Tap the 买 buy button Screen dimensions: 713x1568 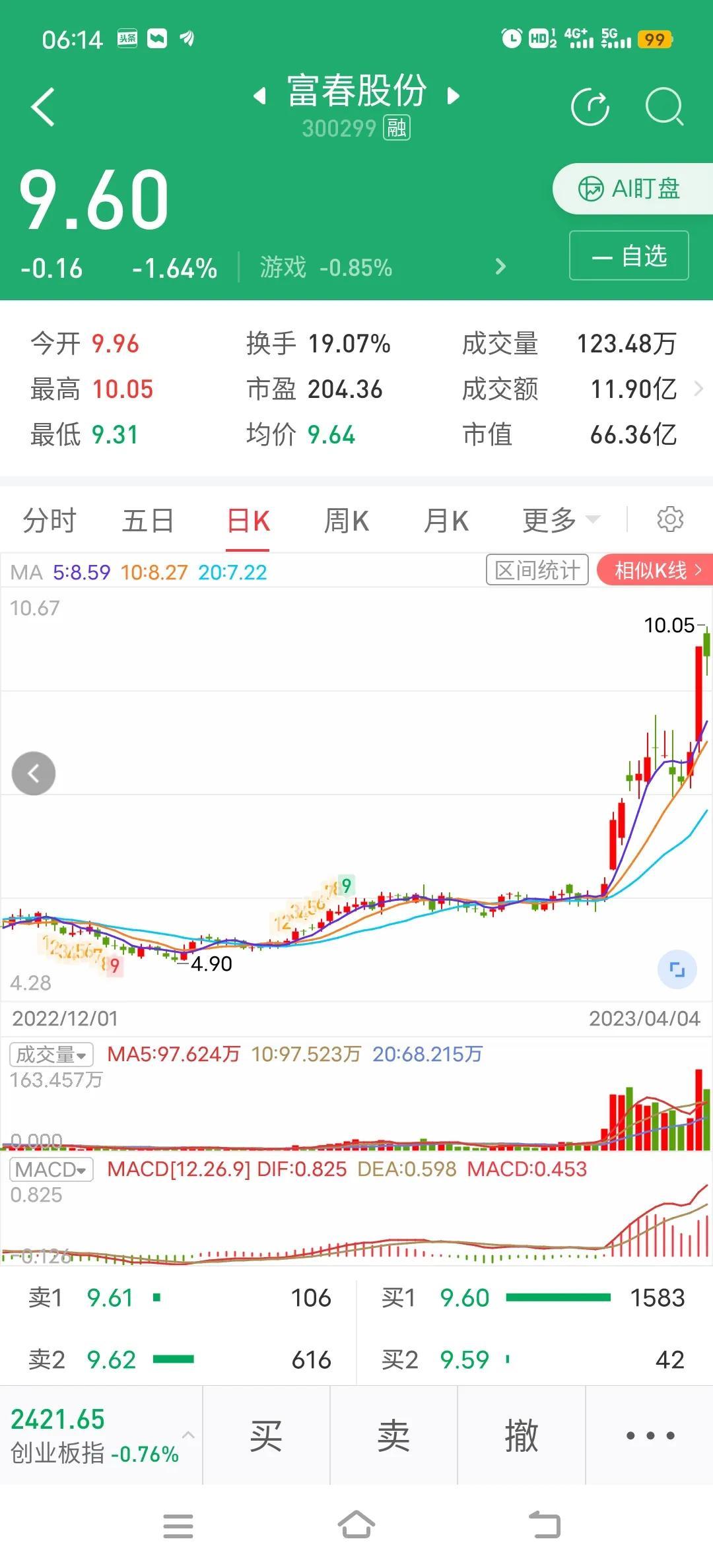266,1435
